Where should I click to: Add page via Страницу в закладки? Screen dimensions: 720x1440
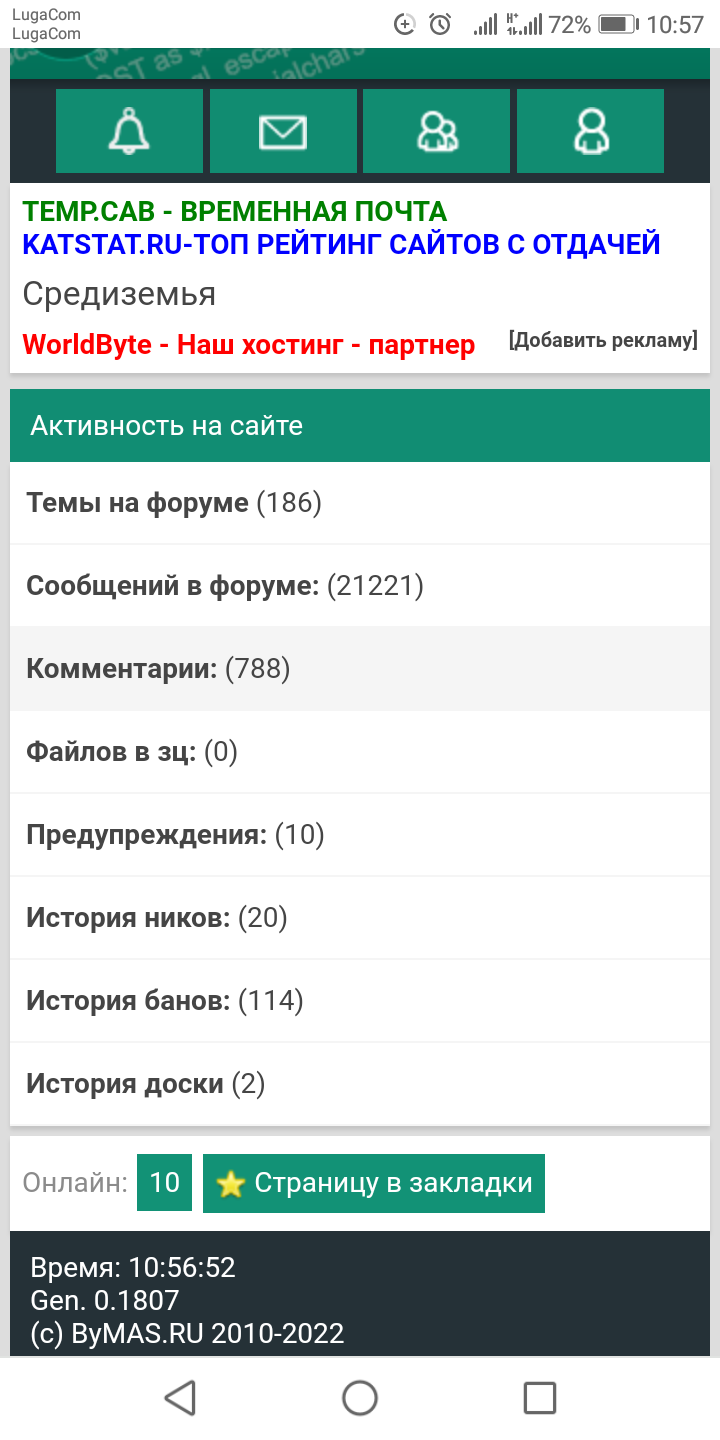(x=374, y=1183)
